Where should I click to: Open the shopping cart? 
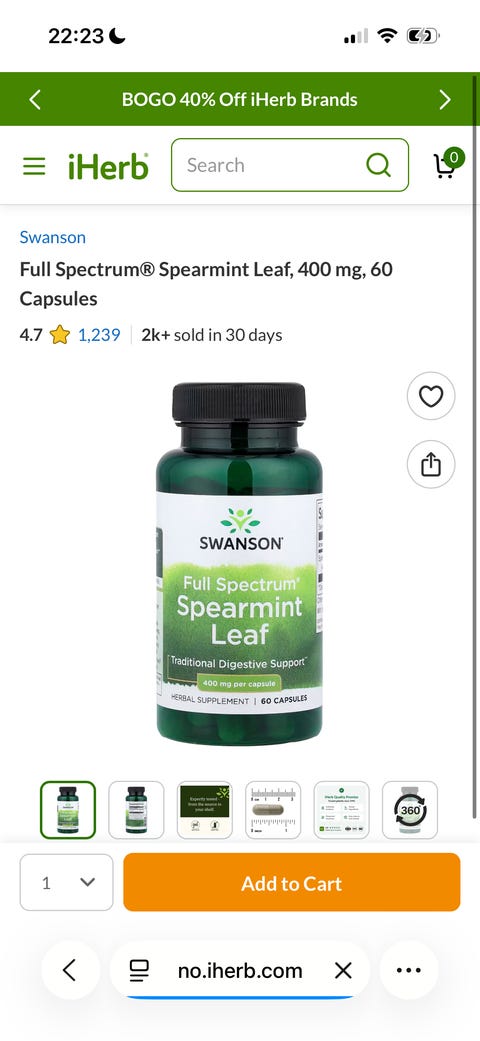click(448, 163)
